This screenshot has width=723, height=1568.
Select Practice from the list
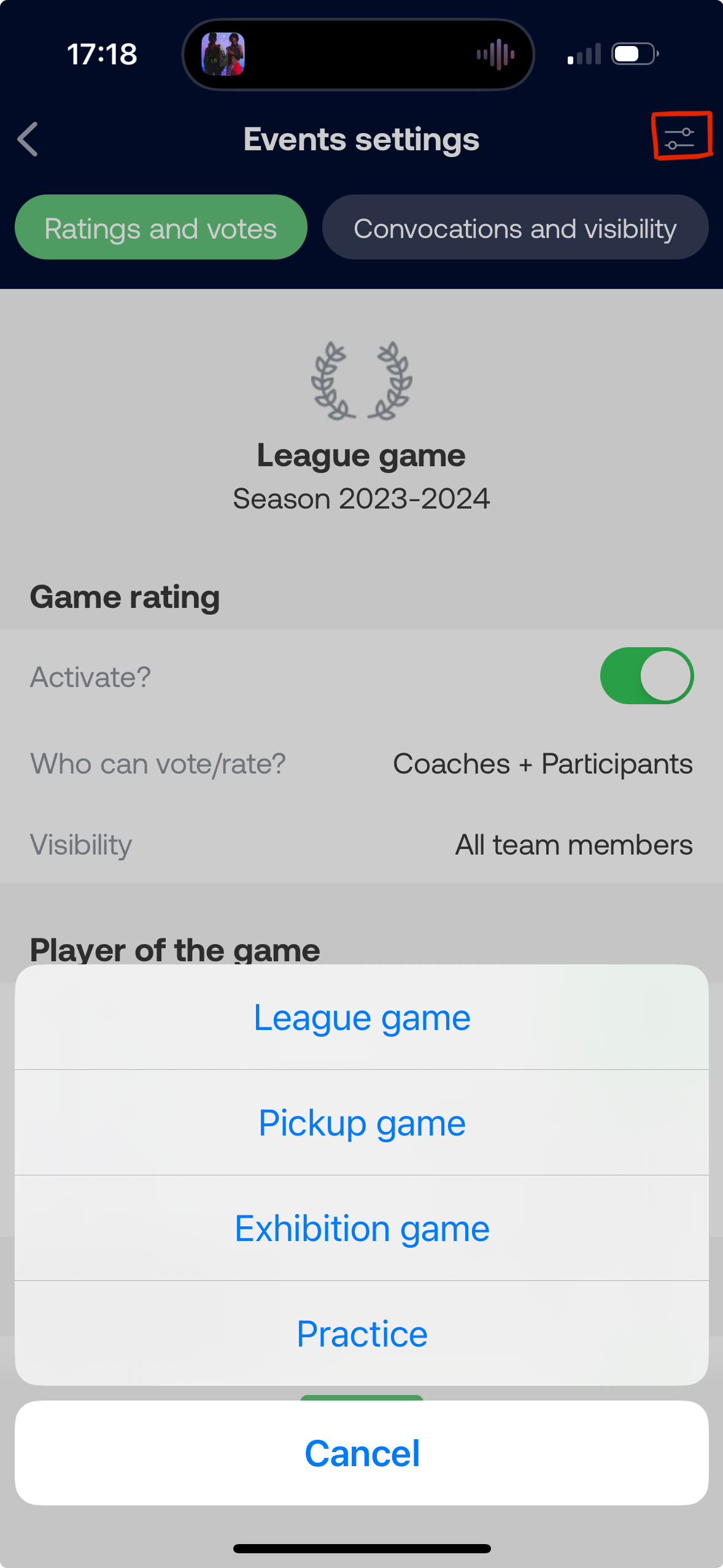coord(361,1334)
